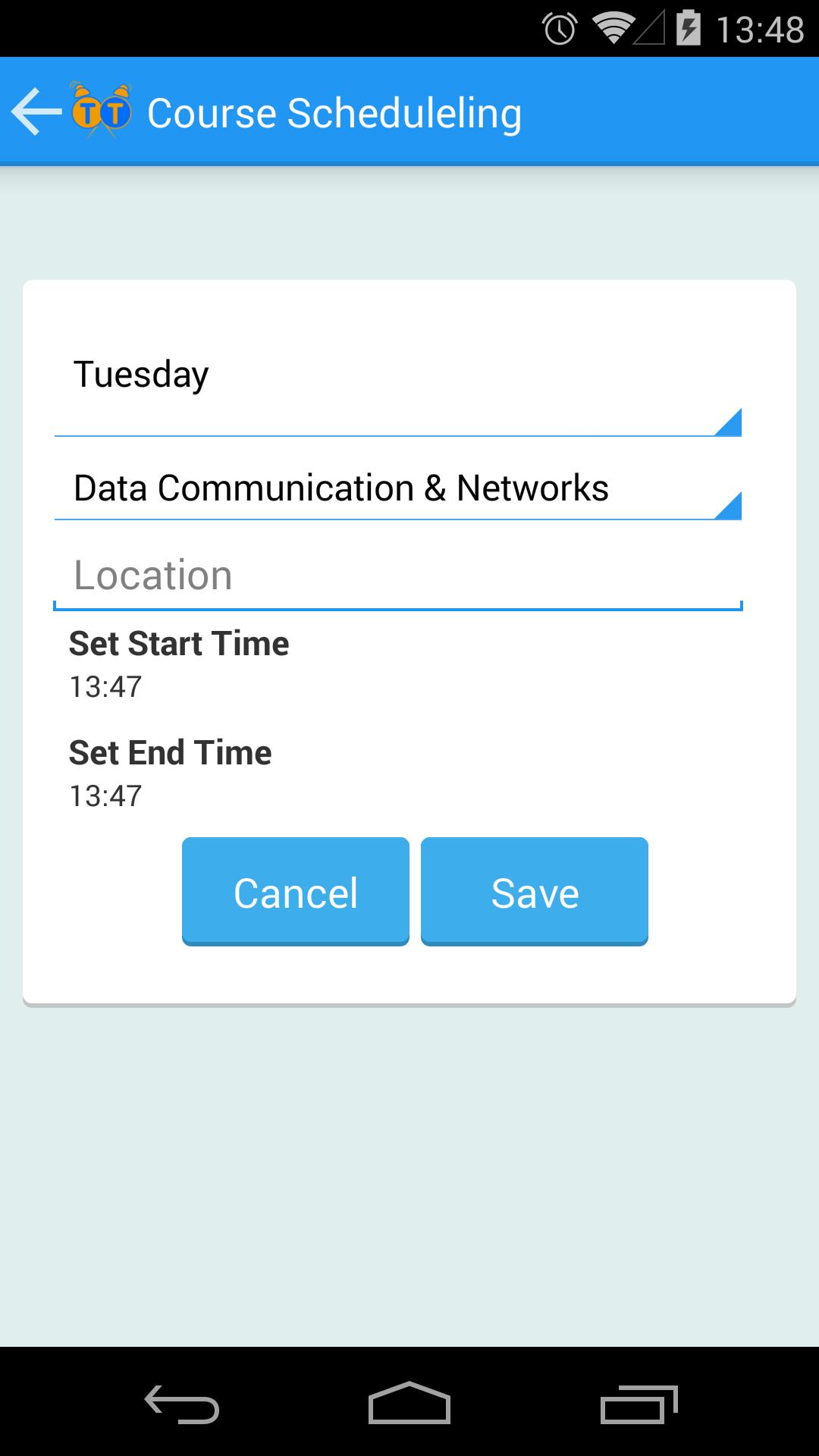Tap the charging battery status icon

pos(688,27)
